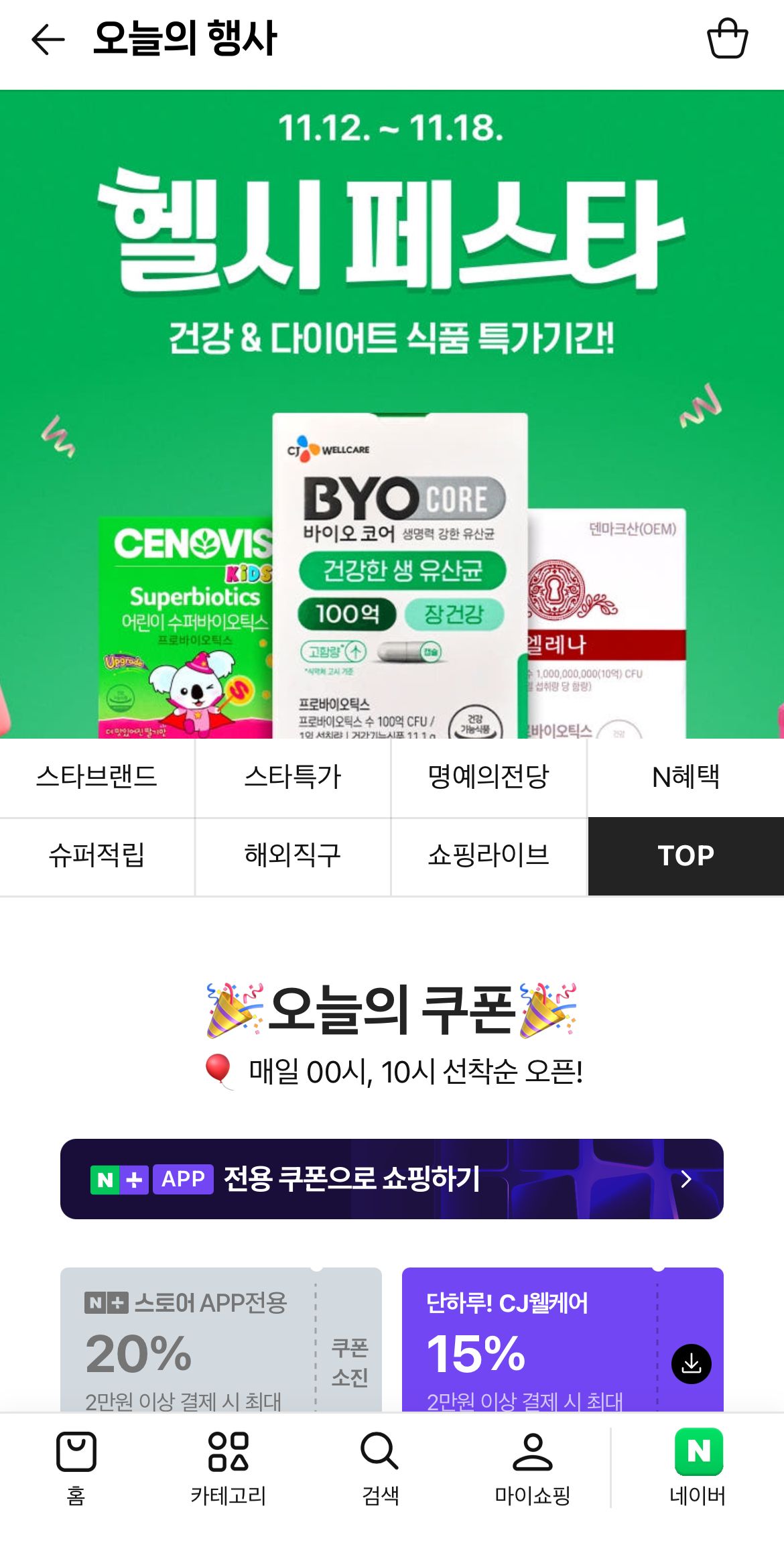View N혜택 benefits
The width and height of the screenshot is (784, 1543).
tap(685, 778)
